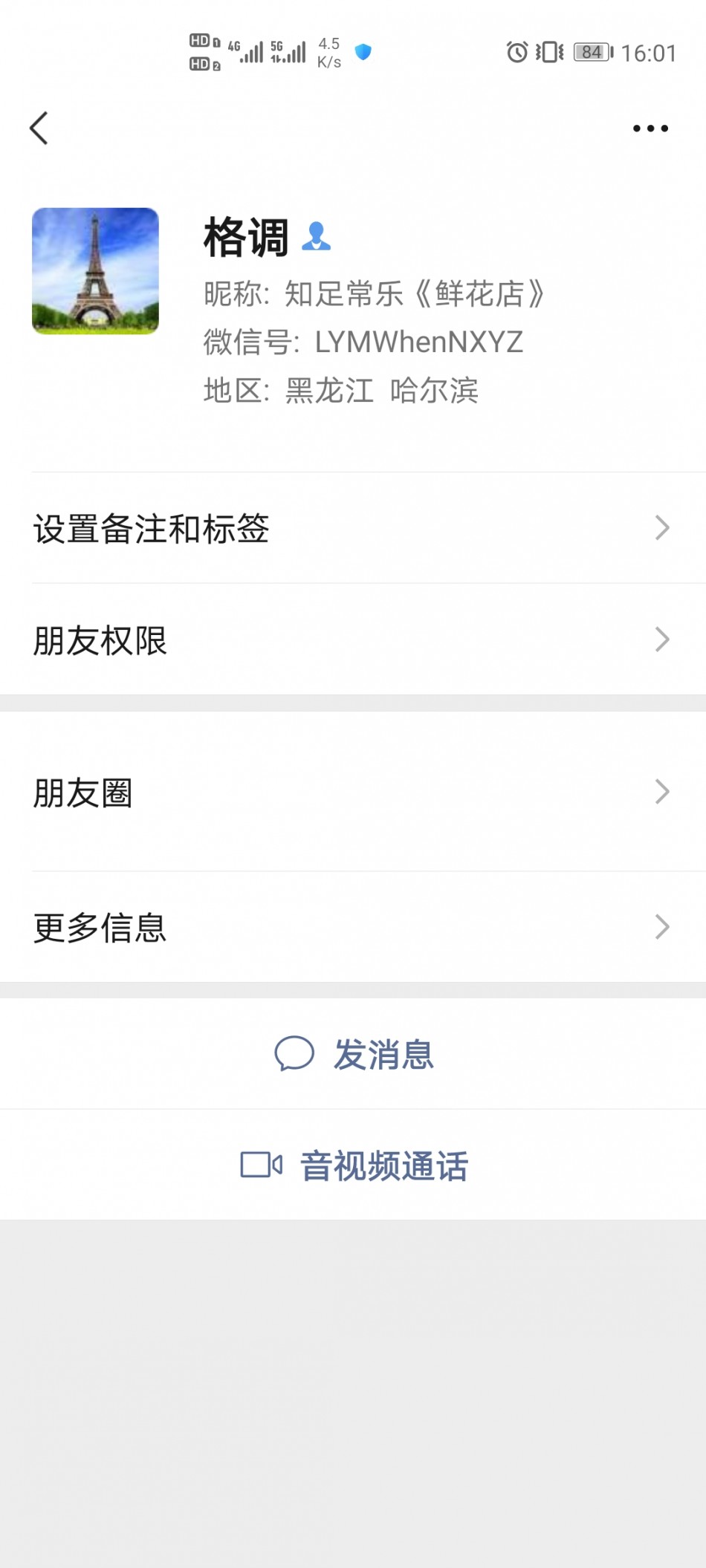Start 音视频通话 with this contact

tap(353, 1165)
